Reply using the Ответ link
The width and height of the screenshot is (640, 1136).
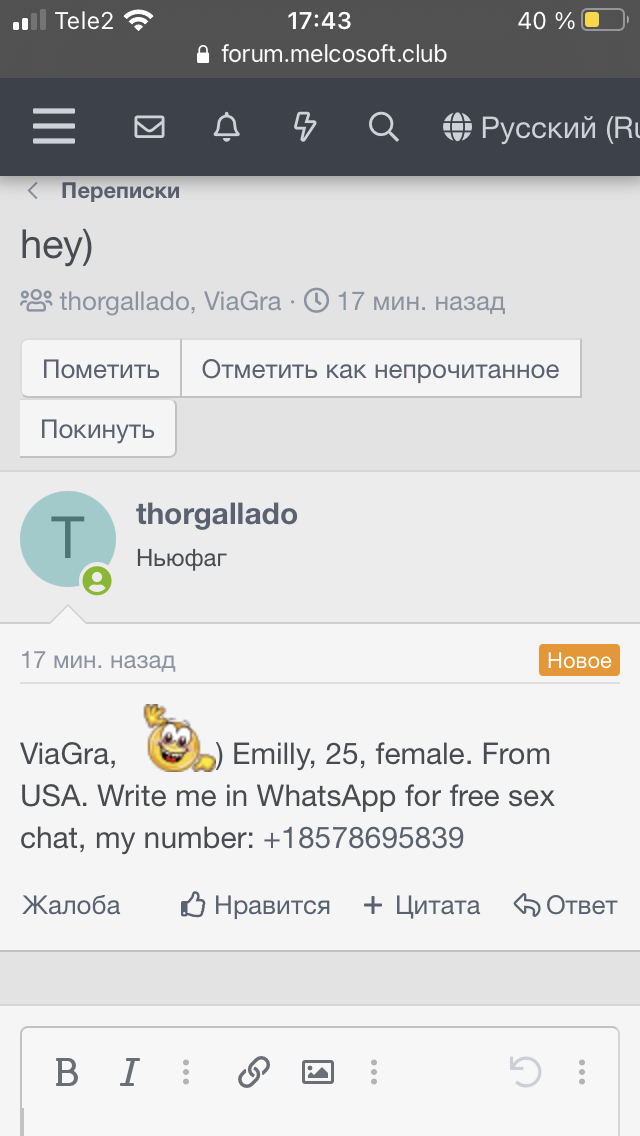(565, 906)
